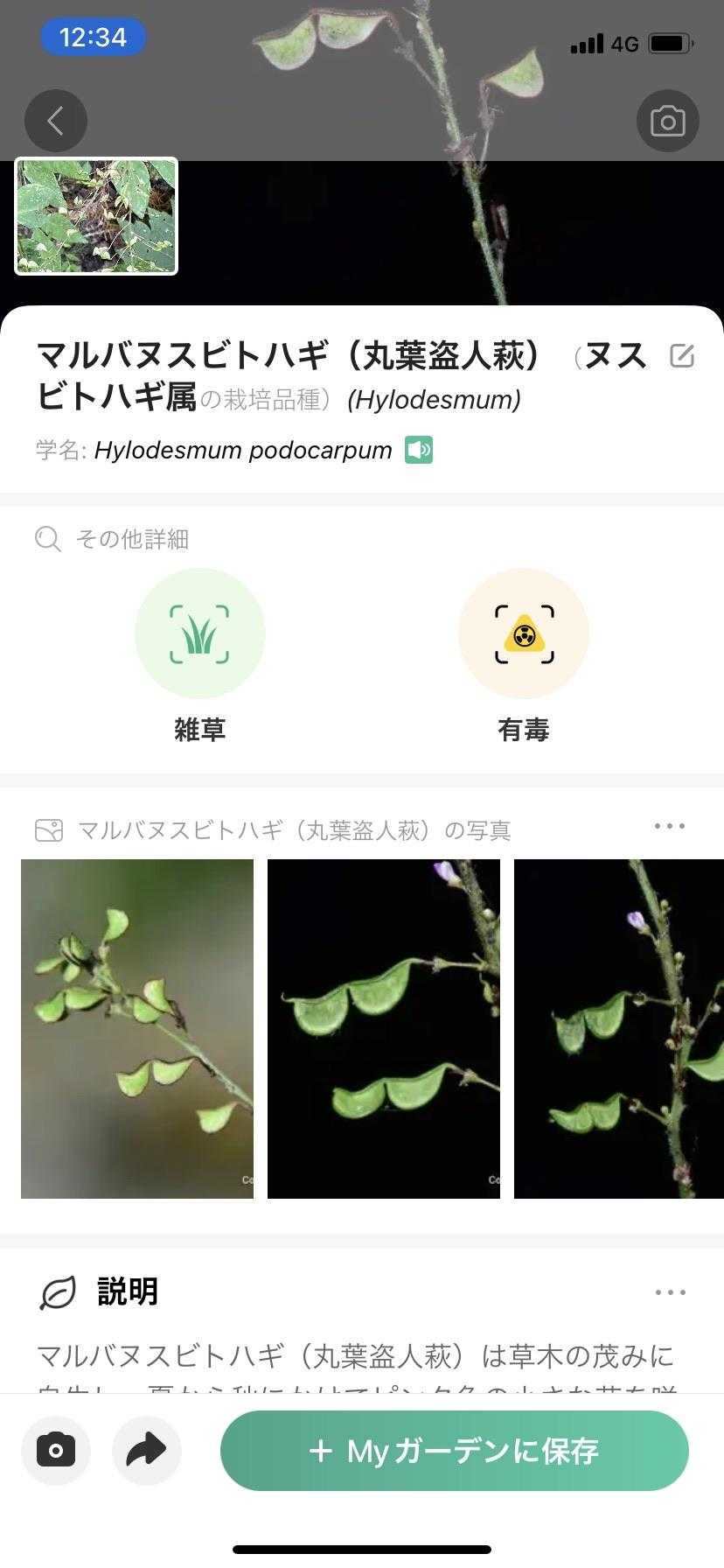View the partly visible third plant photo

(619, 1028)
